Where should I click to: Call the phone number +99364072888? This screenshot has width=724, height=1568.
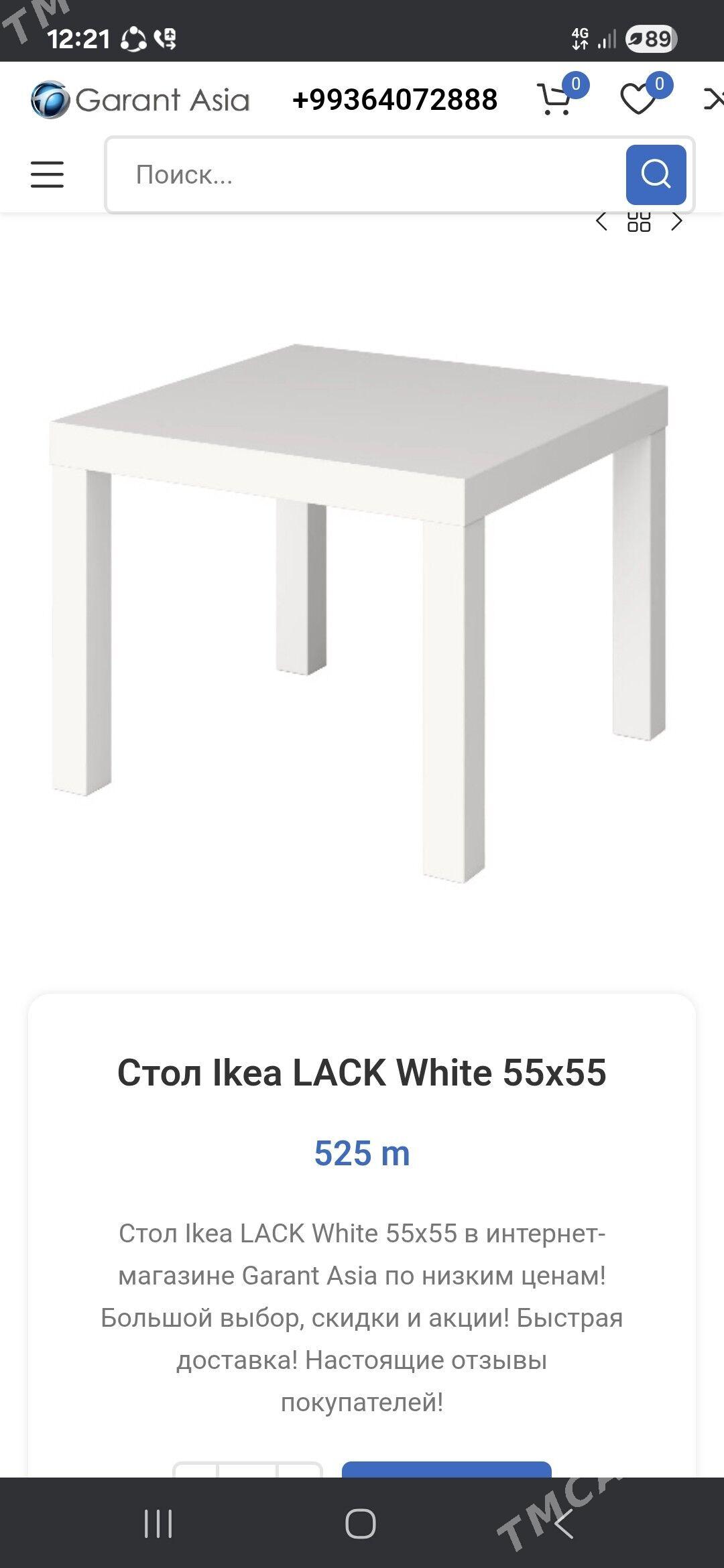(x=395, y=100)
